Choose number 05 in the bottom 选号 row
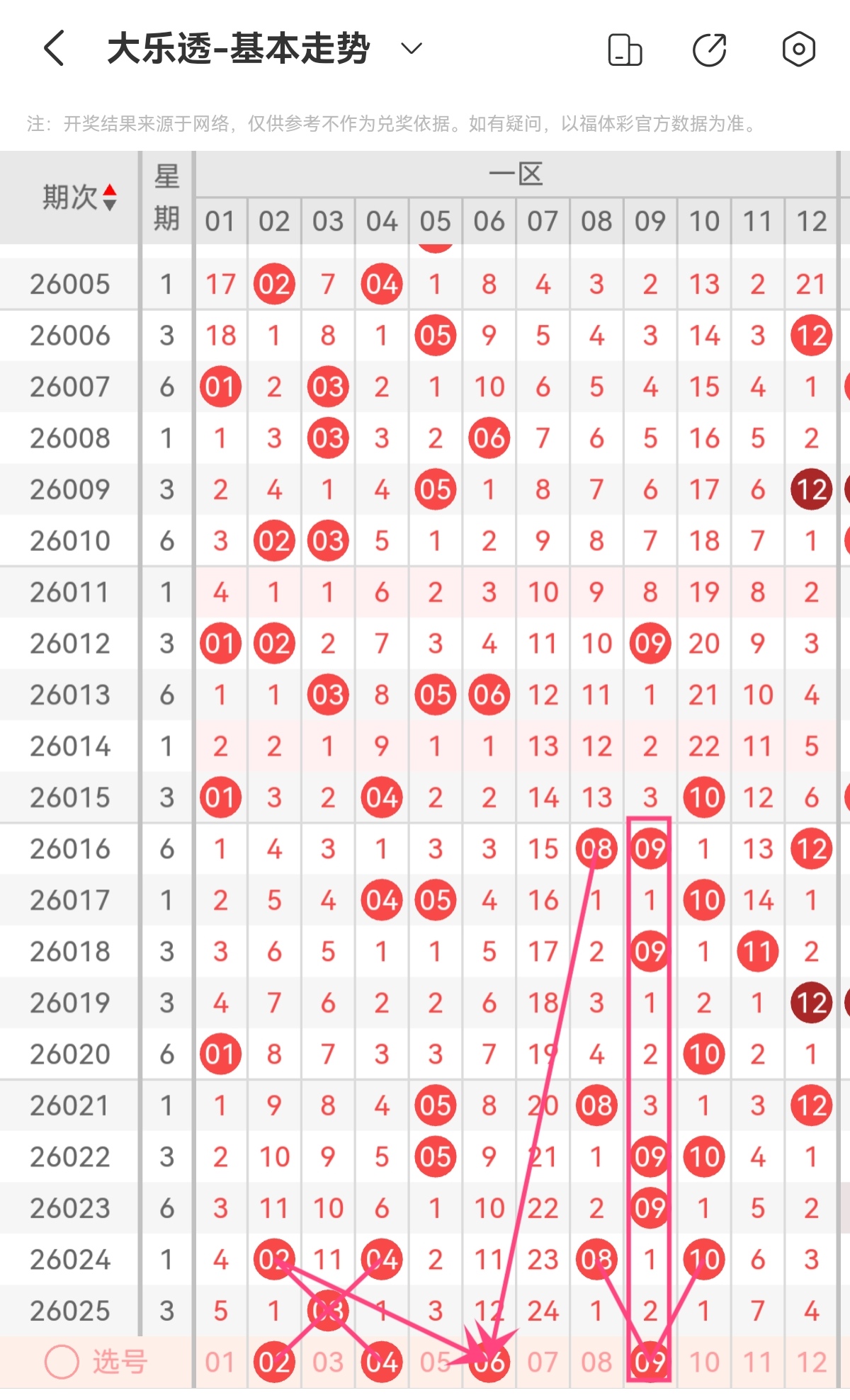 (435, 1361)
